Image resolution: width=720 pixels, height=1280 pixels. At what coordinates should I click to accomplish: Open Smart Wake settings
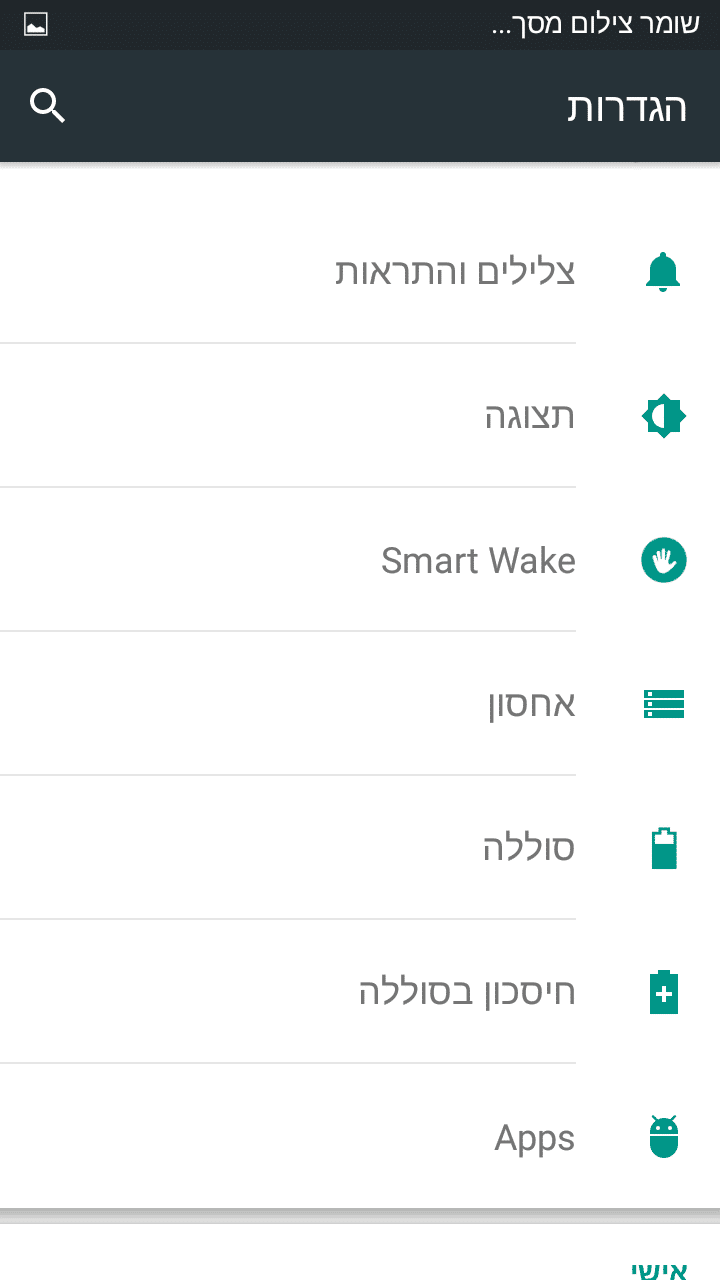pyautogui.click(x=478, y=560)
